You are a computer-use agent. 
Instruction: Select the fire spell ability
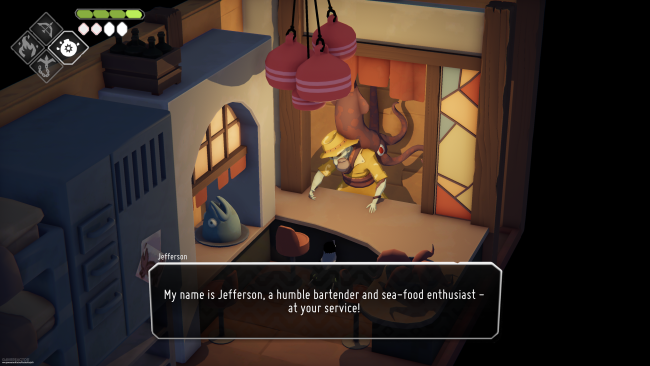[x=27, y=47]
